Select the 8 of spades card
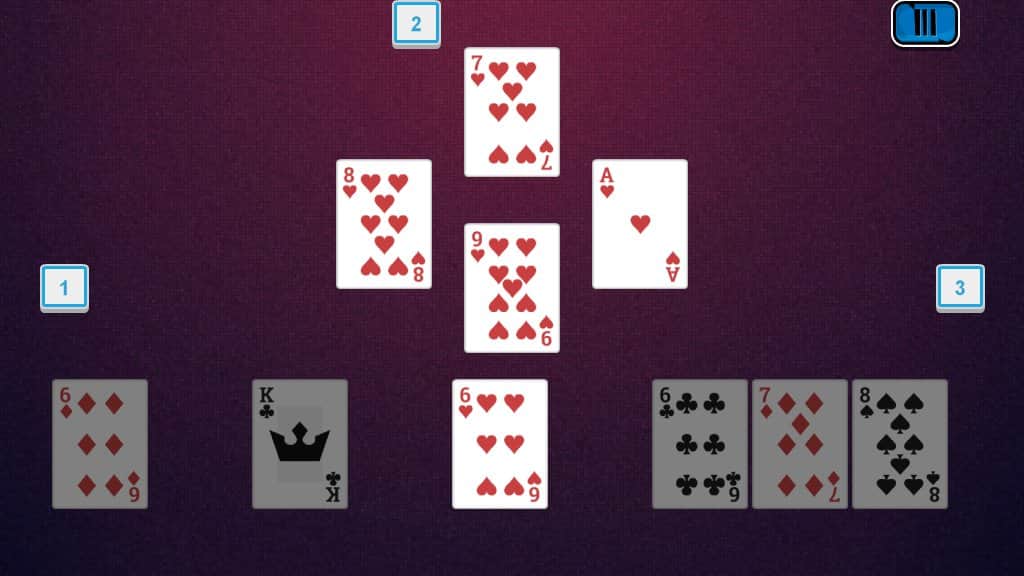The image size is (1024, 576). [900, 444]
